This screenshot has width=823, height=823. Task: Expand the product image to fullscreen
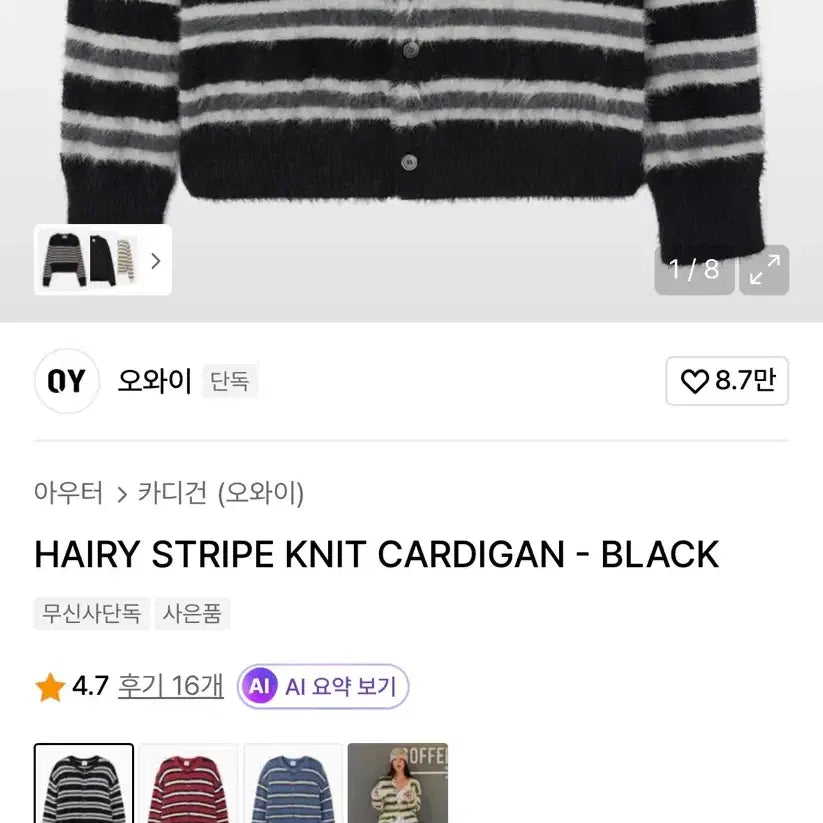[x=764, y=270]
